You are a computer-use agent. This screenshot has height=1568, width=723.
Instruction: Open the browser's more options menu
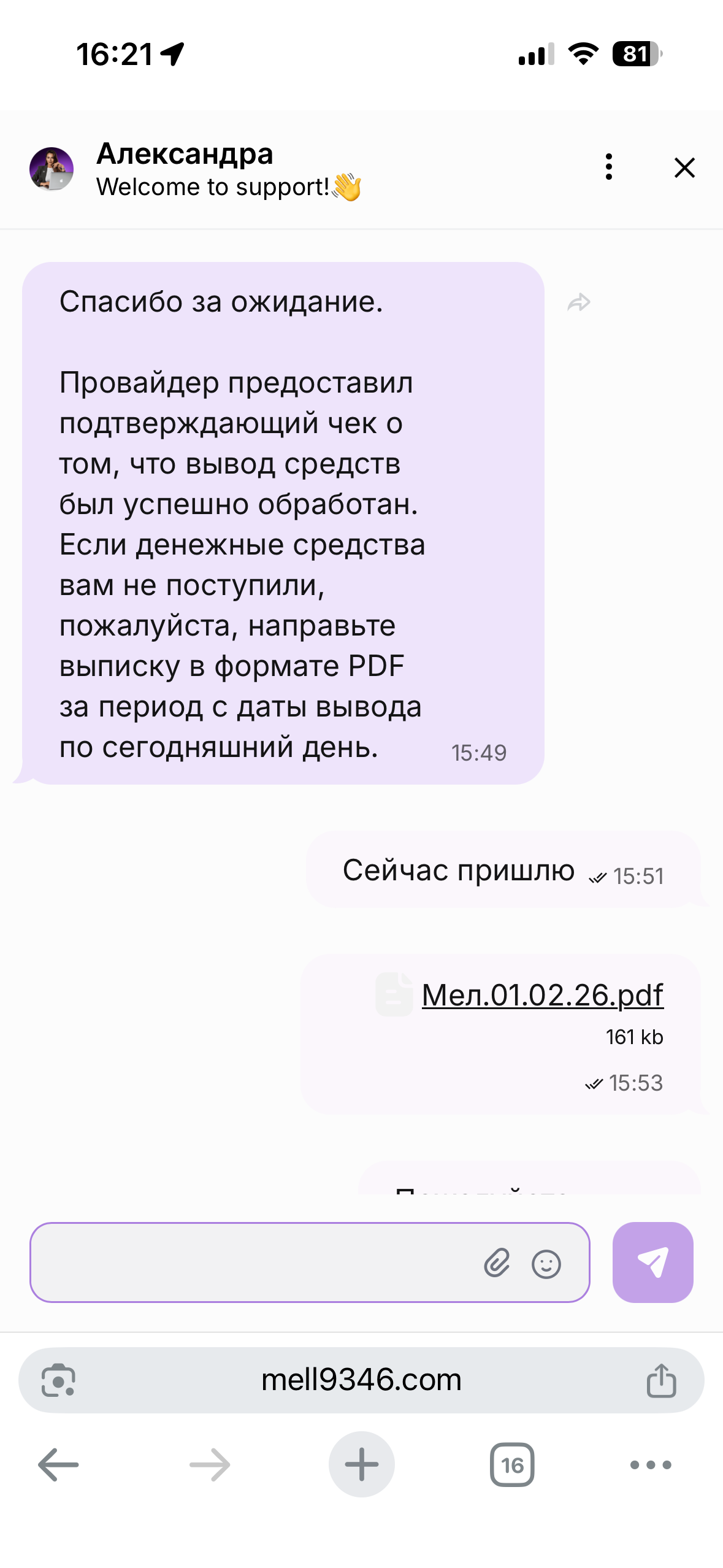tap(651, 1465)
